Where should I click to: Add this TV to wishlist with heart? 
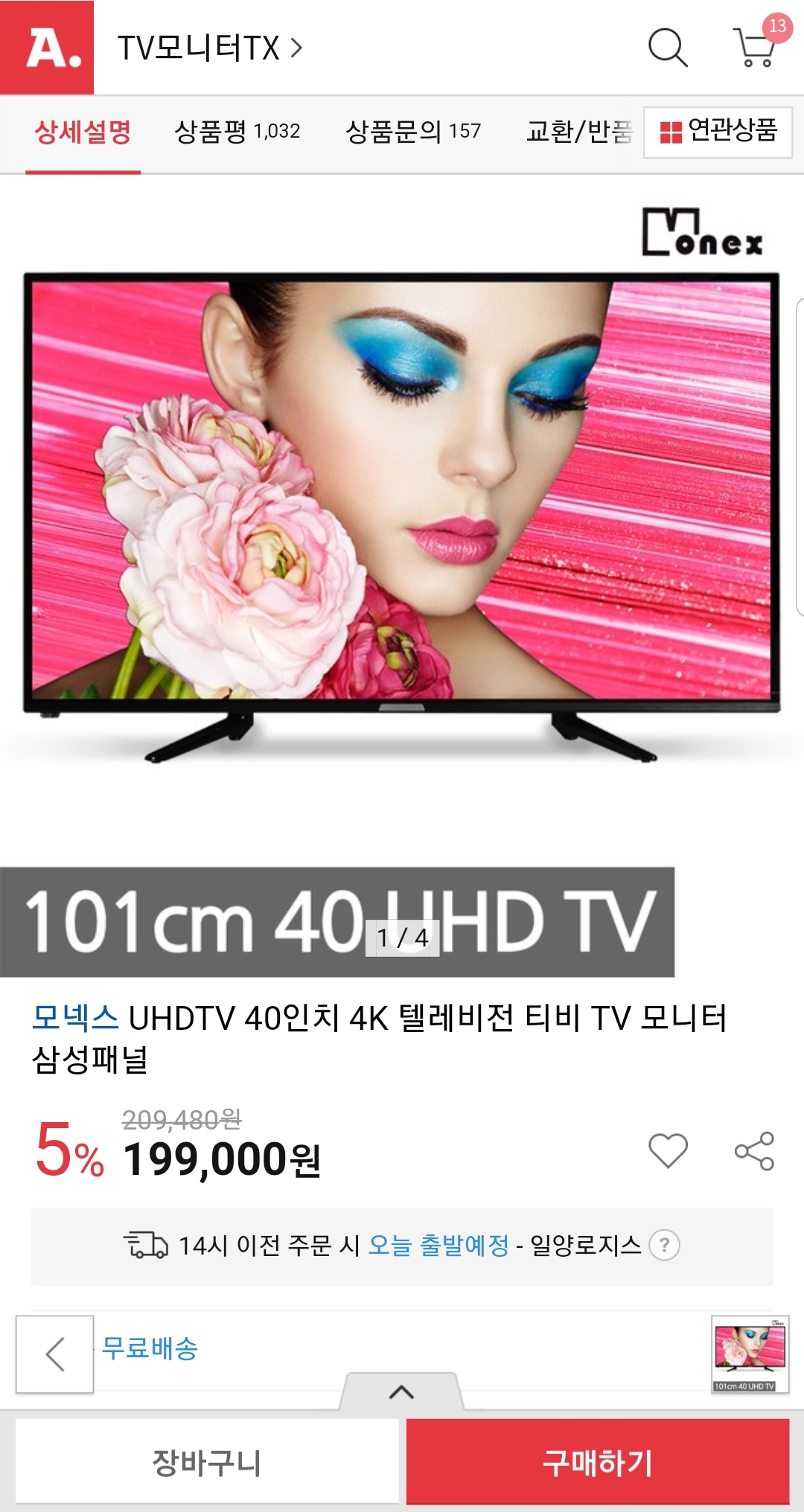pyautogui.click(x=668, y=1150)
